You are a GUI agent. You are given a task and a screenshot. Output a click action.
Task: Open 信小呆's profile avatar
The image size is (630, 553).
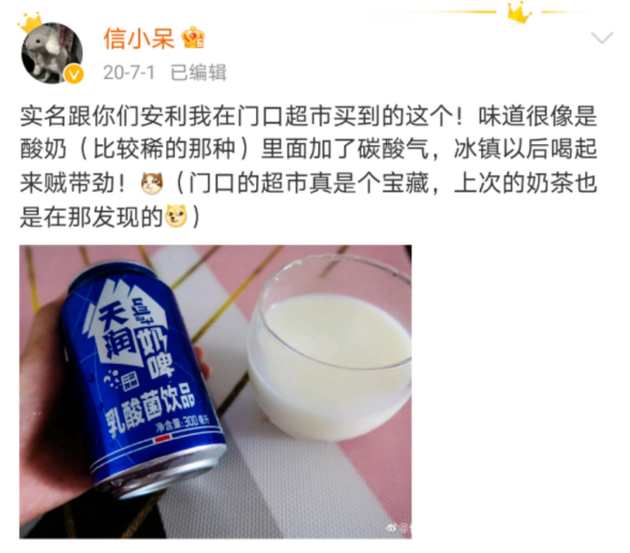(x=52, y=54)
